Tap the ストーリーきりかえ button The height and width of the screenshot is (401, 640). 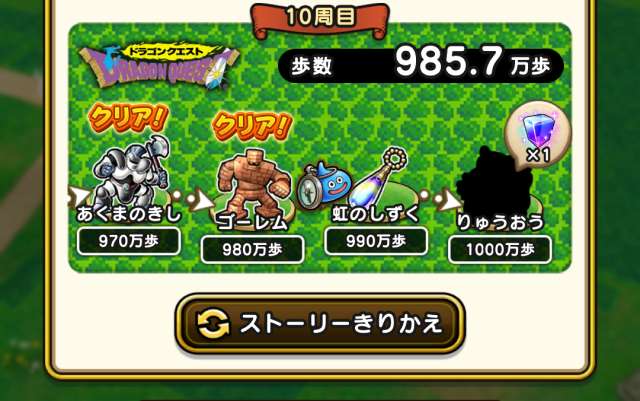click(x=320, y=324)
